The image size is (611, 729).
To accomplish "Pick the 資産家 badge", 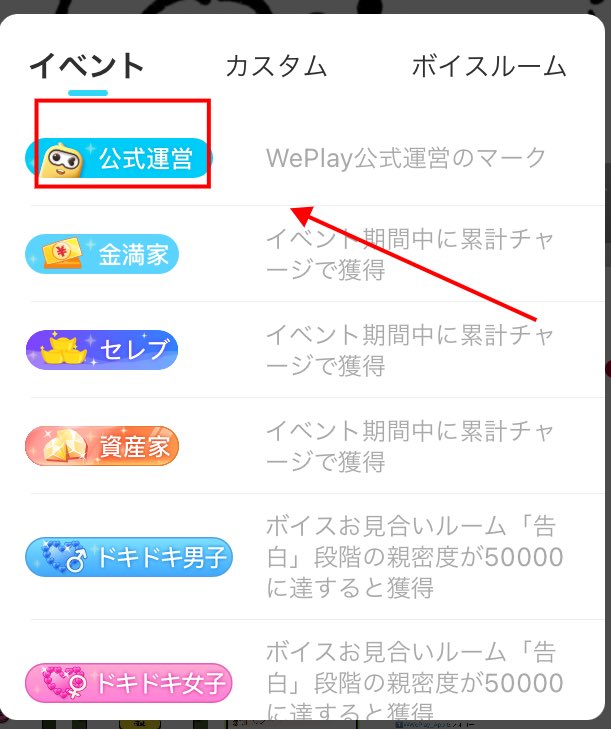I will point(102,446).
